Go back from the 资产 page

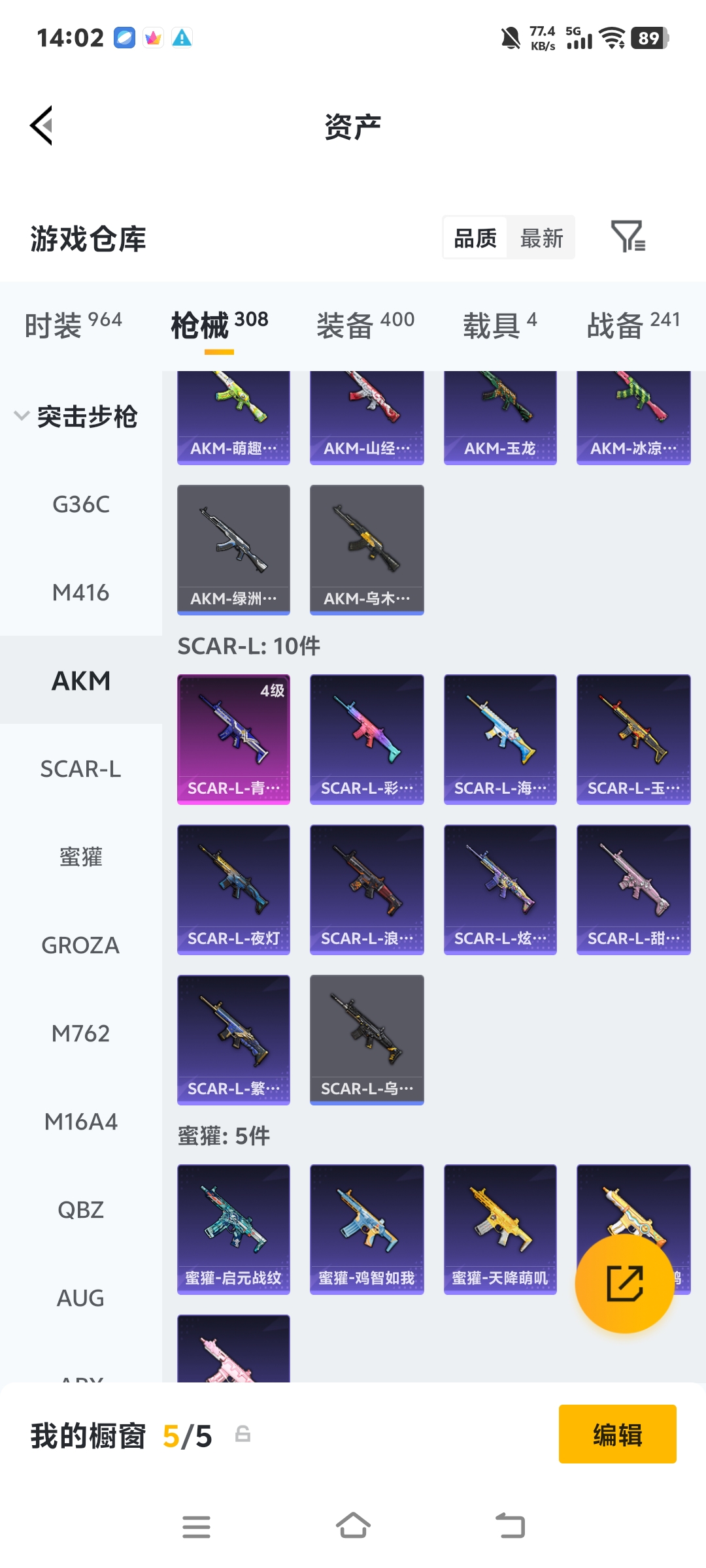41,125
